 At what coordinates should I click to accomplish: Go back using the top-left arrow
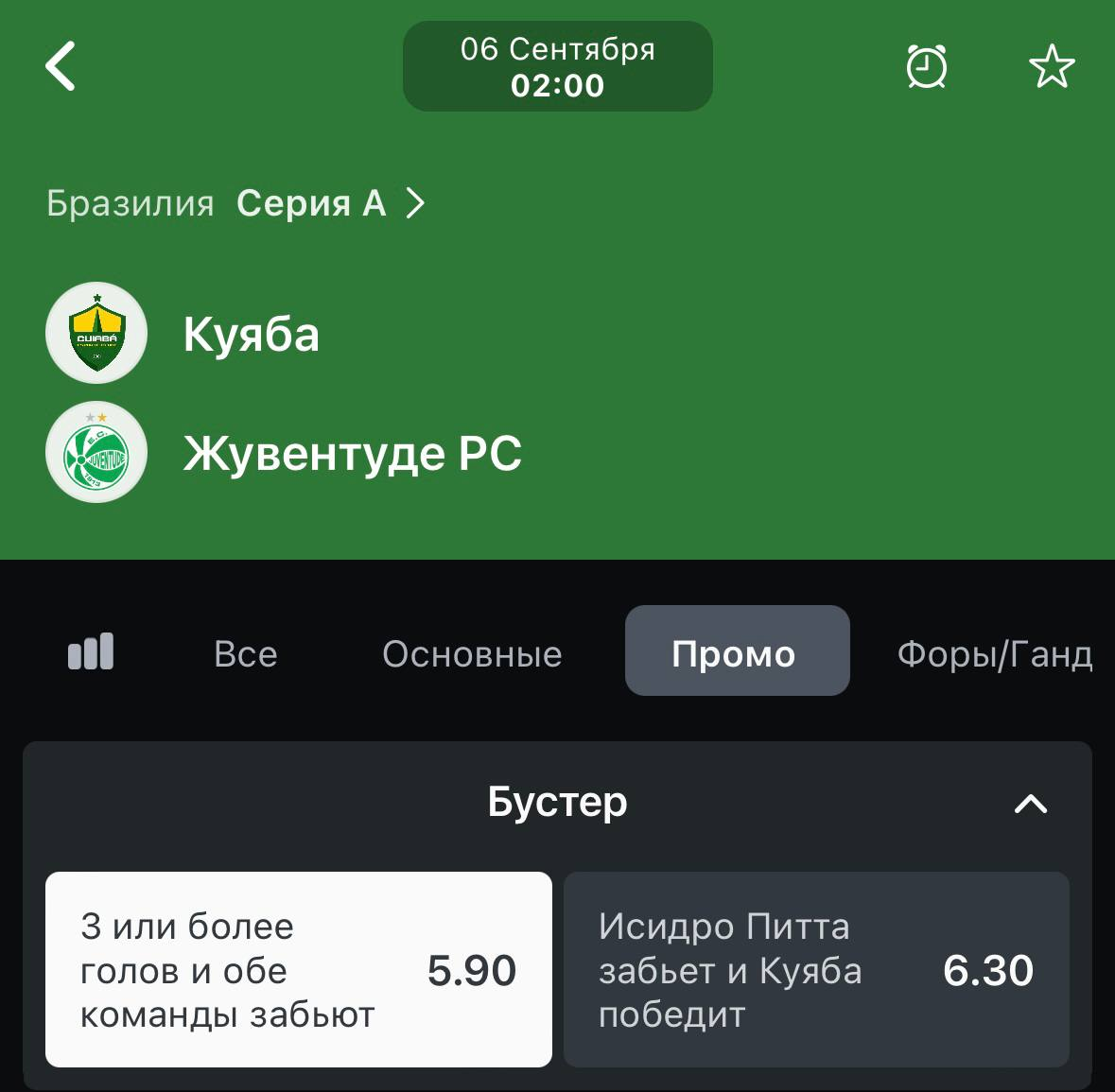pos(61,66)
